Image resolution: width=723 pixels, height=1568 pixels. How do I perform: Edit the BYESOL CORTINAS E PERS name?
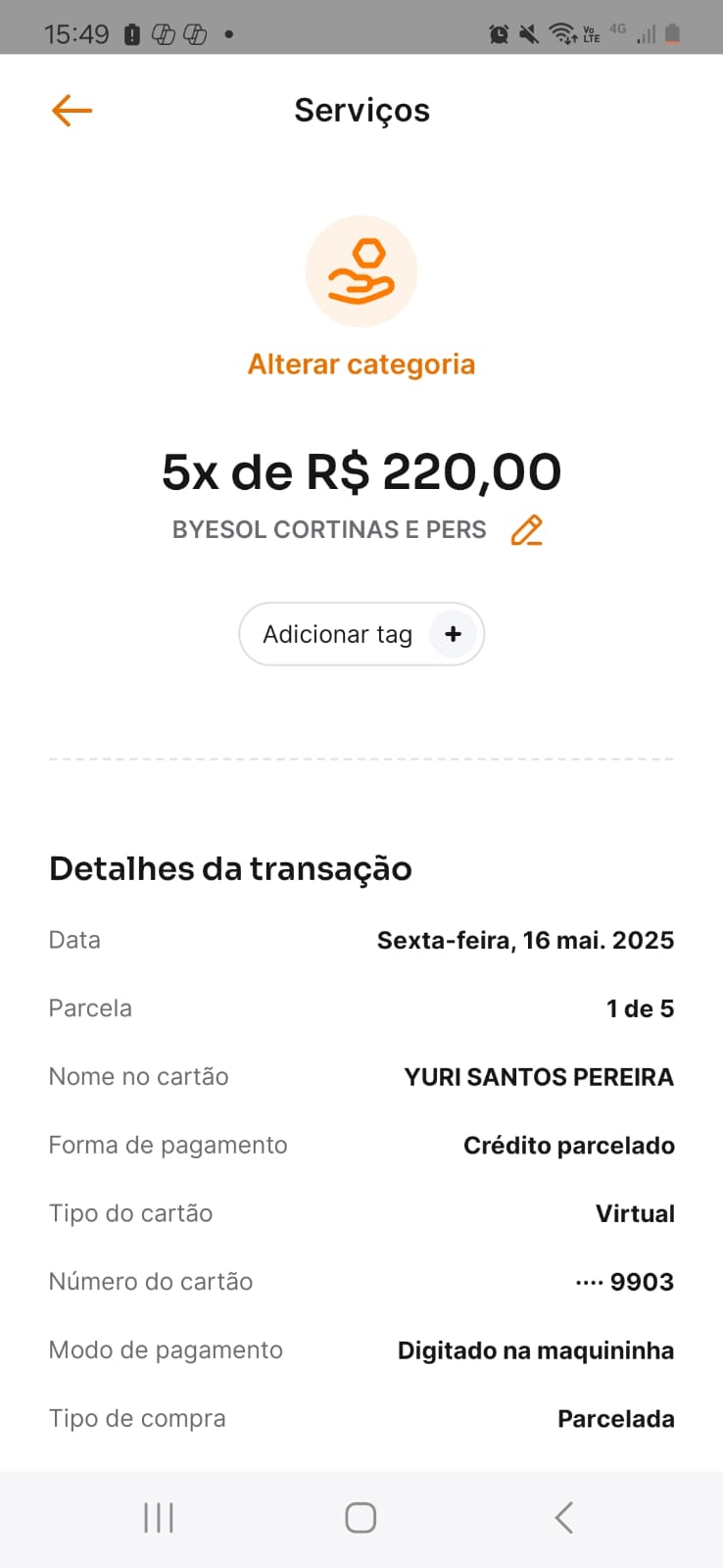click(x=527, y=530)
